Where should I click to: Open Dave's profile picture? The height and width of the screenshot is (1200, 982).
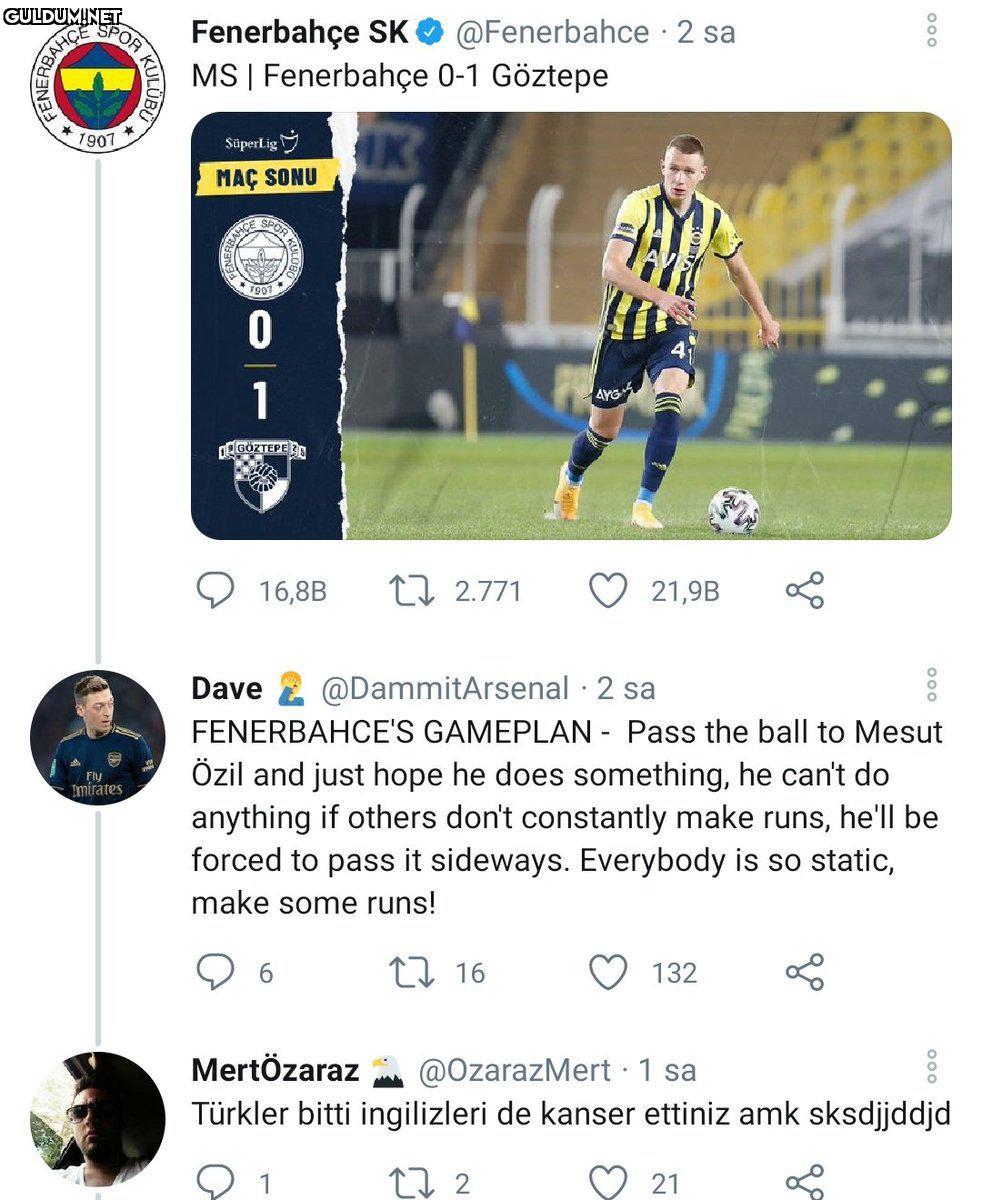[x=97, y=738]
